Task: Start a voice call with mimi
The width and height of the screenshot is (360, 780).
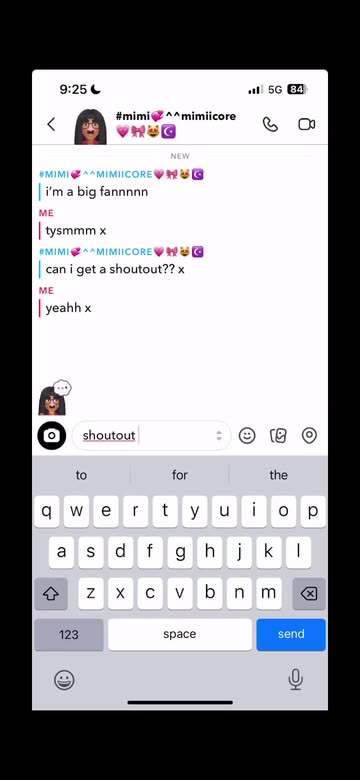Action: tap(270, 124)
